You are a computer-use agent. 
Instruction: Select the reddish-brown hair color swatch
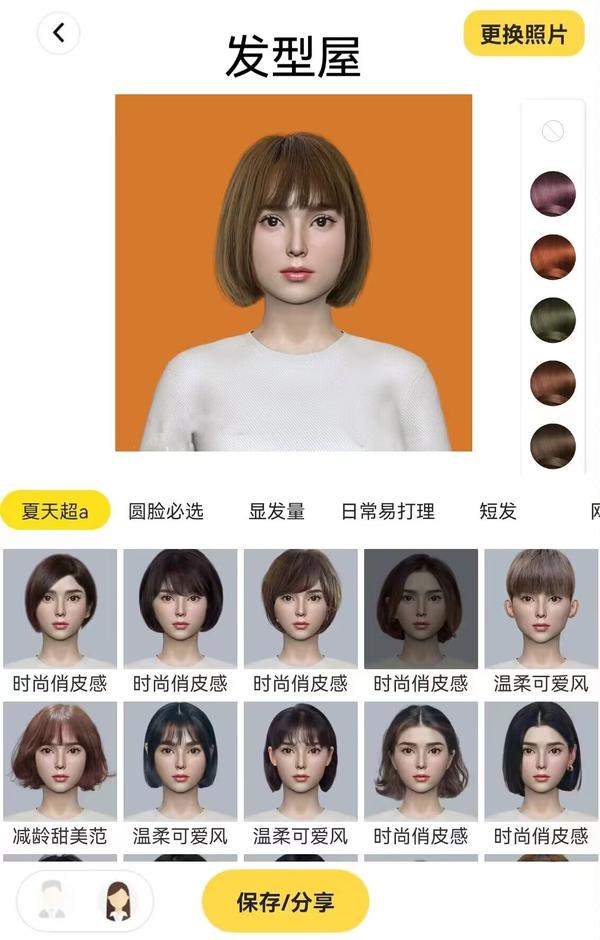552,383
